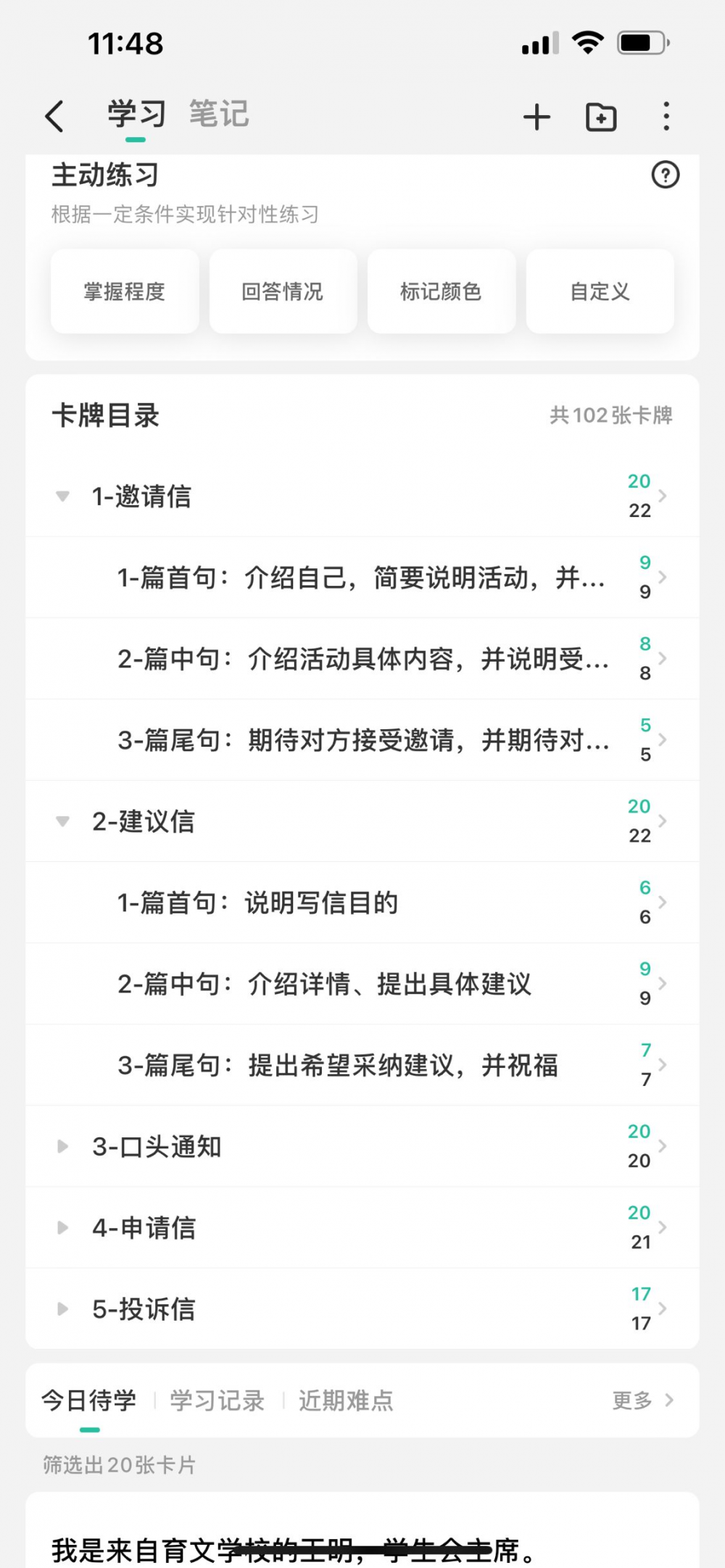Choose the 标记颜色 practice option
Image resolution: width=725 pixels, height=1568 pixels.
(442, 291)
